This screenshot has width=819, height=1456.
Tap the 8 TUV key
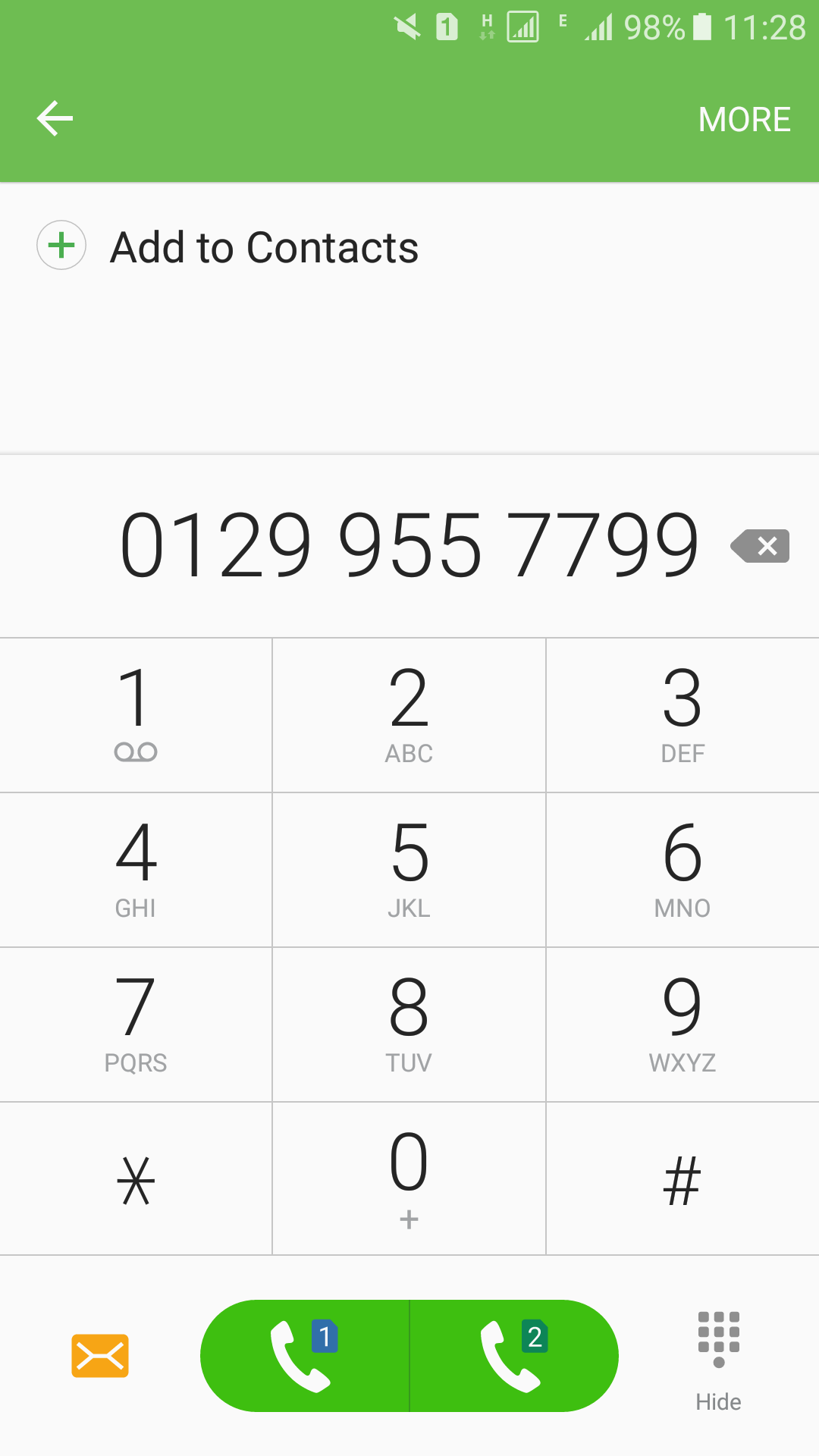[x=409, y=1024]
